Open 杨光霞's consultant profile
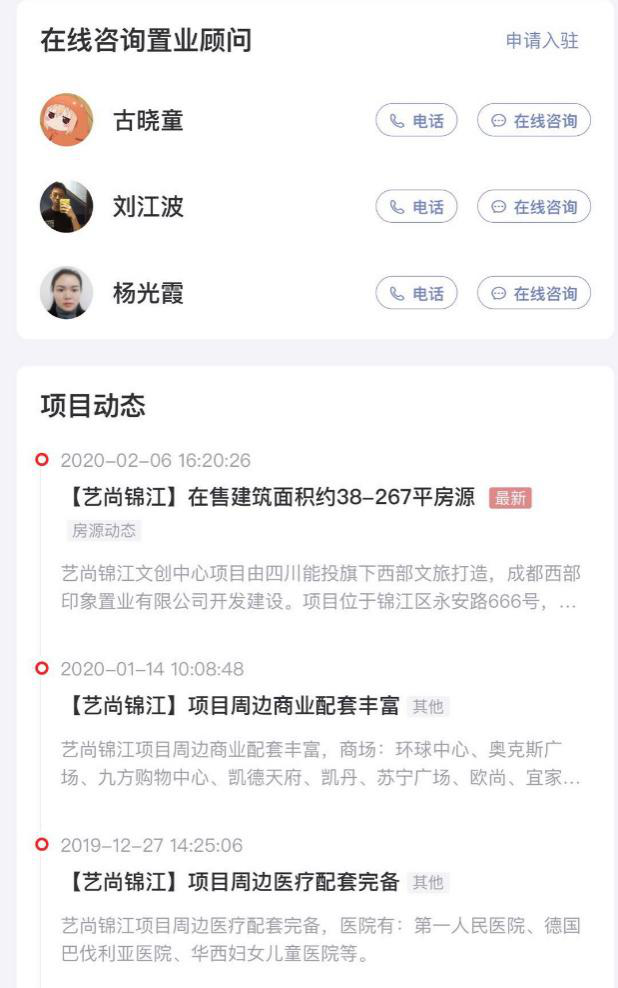Screen dimensions: 618x988 pos(67,293)
